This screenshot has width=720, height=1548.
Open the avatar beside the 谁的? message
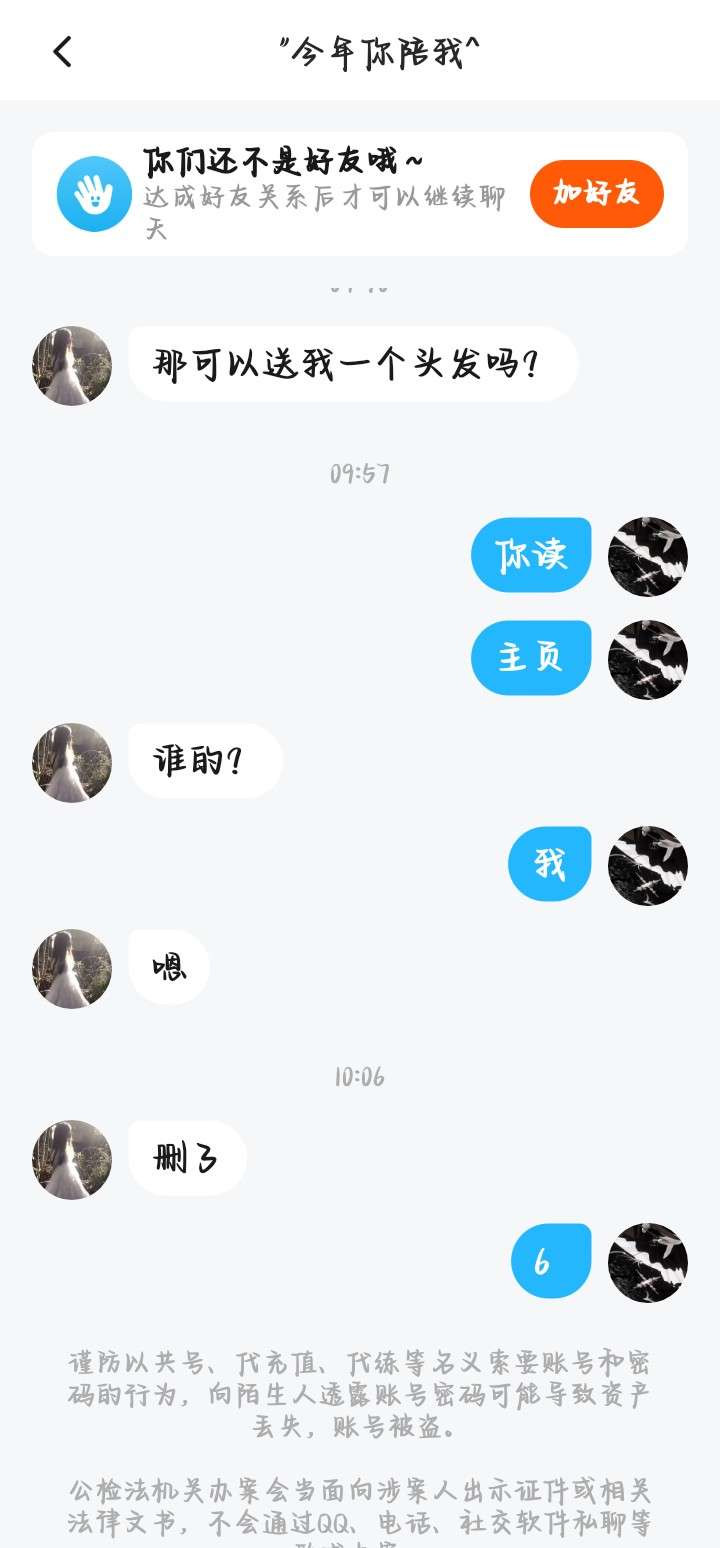(72, 762)
